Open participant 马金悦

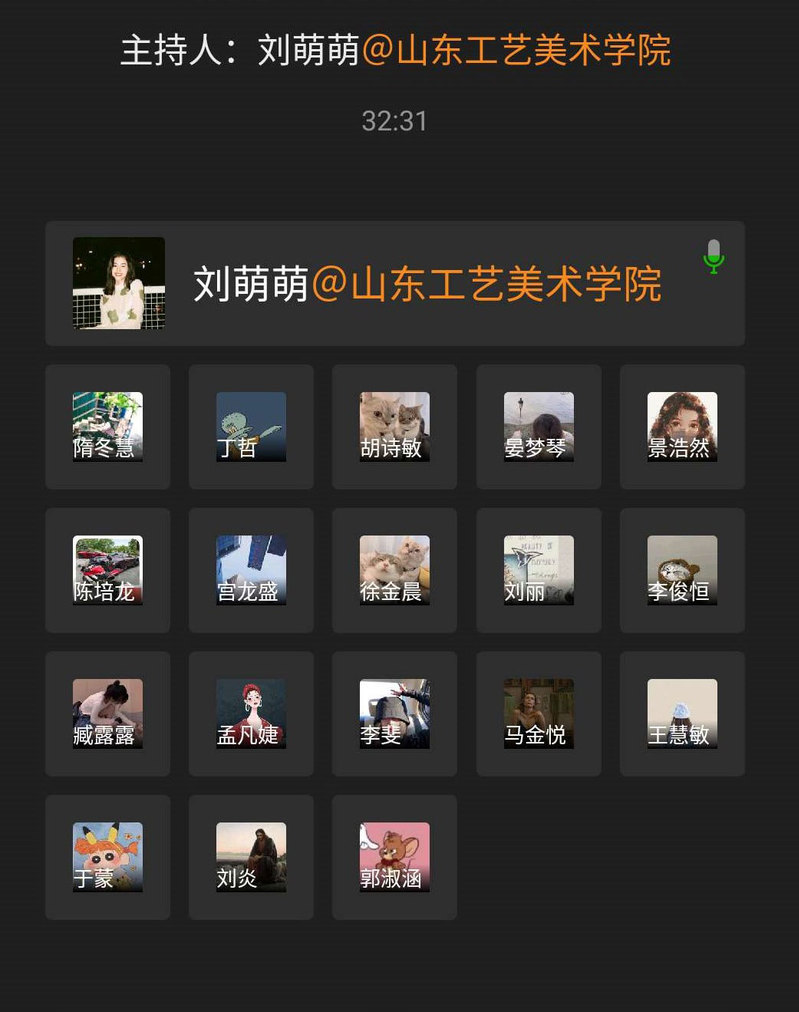click(x=538, y=714)
